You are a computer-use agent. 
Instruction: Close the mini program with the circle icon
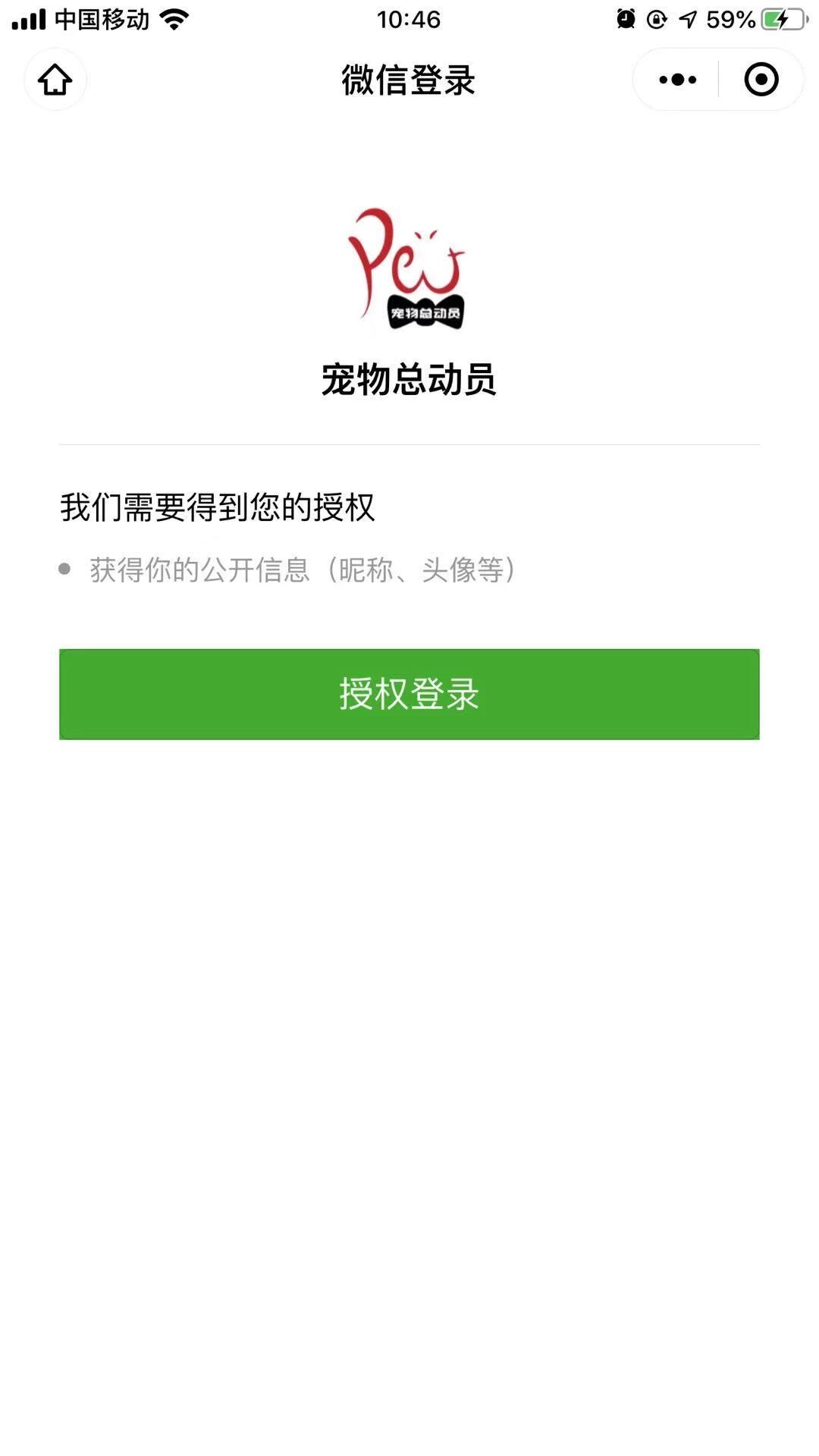(x=761, y=80)
